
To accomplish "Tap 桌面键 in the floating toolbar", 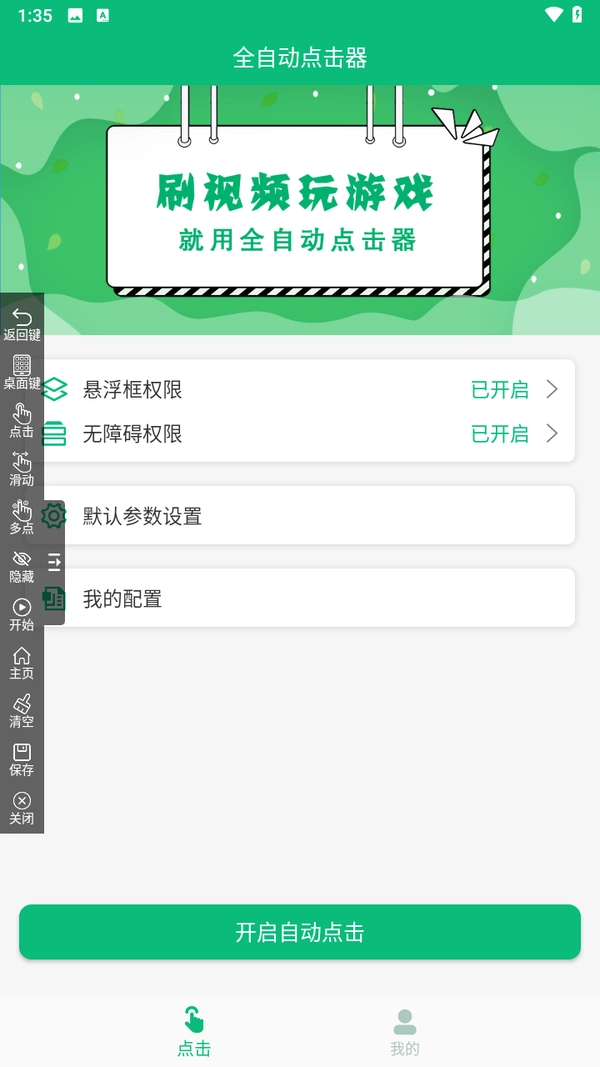I will 22,372.
